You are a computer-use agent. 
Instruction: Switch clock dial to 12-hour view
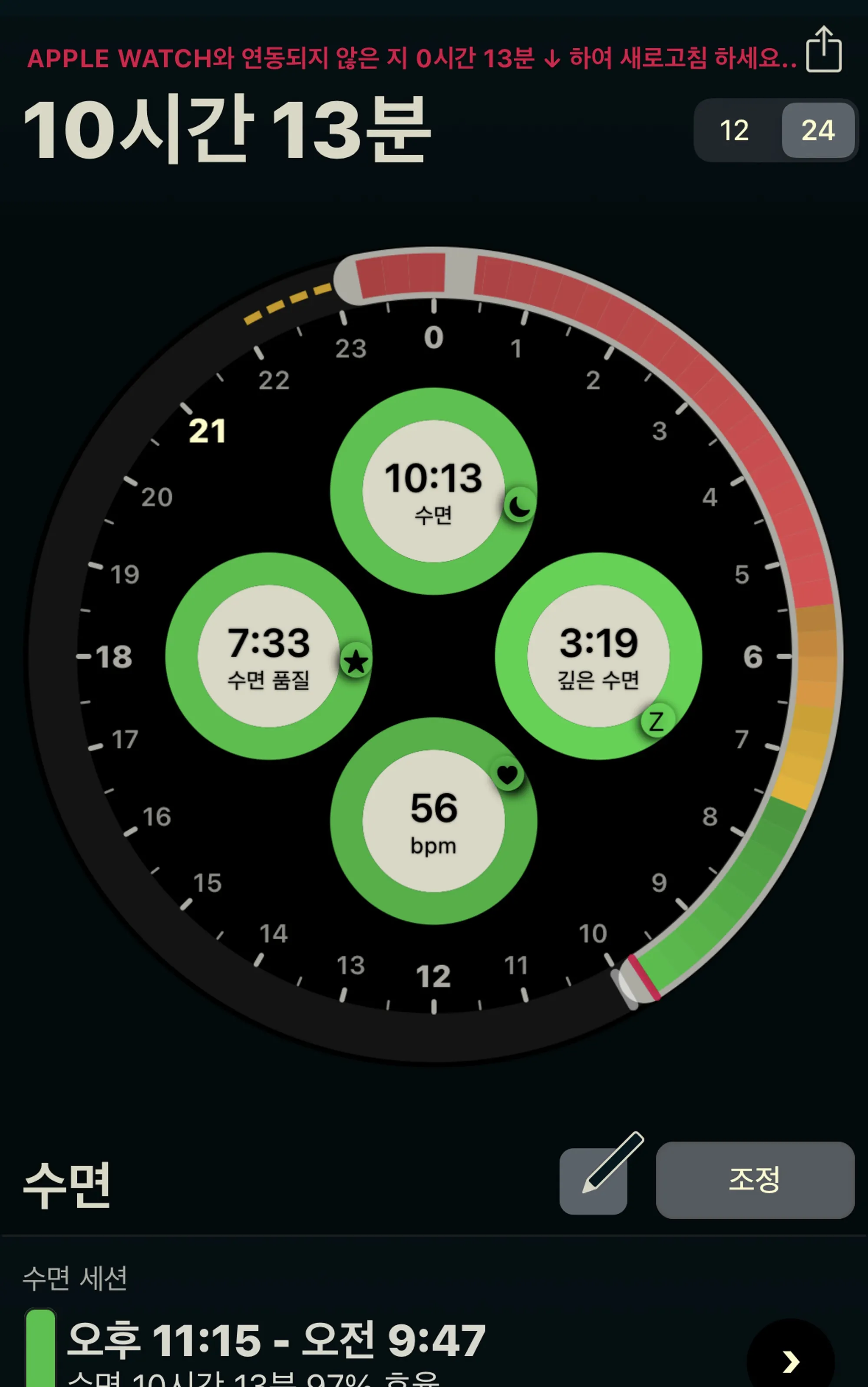(x=734, y=130)
